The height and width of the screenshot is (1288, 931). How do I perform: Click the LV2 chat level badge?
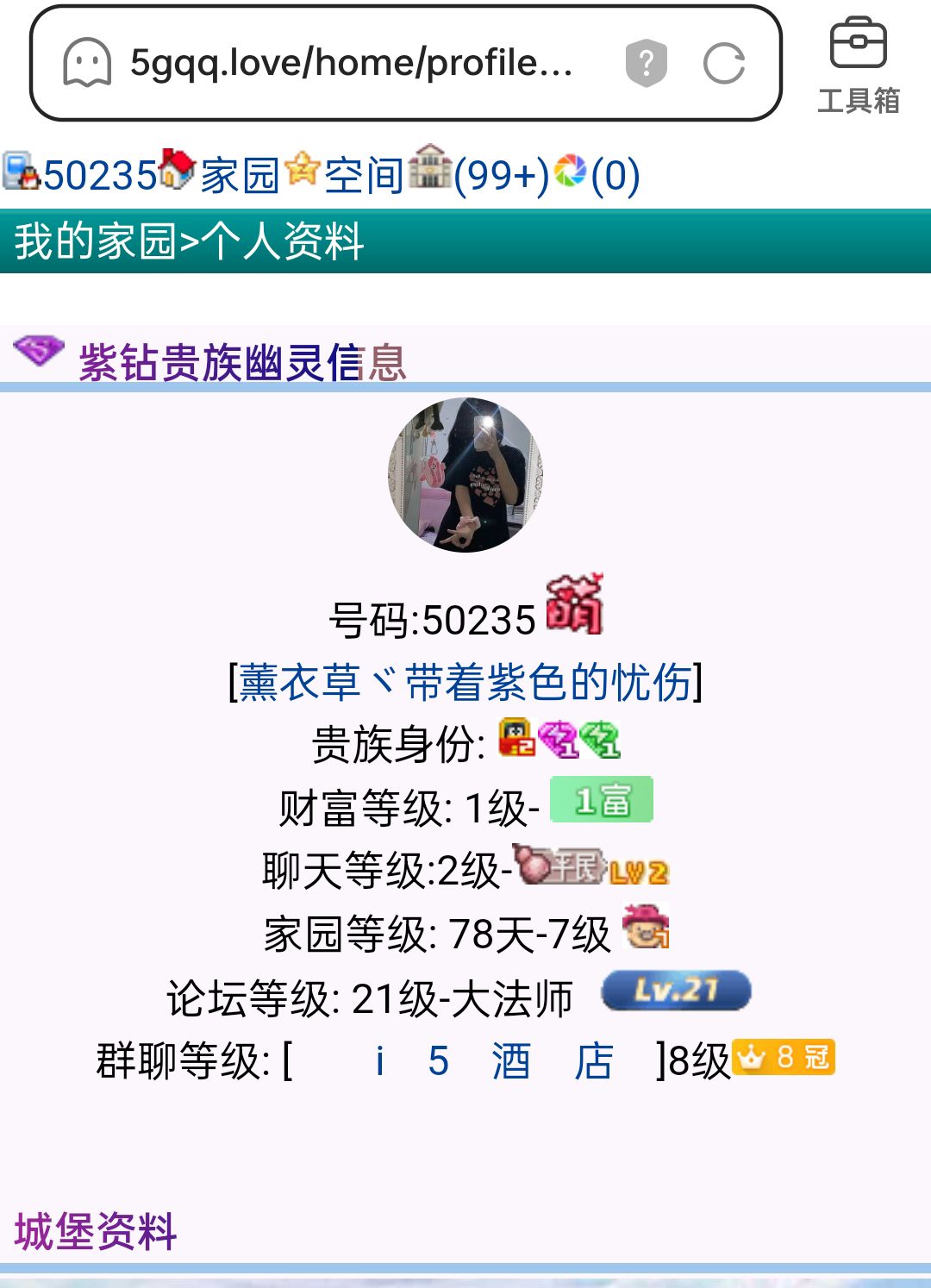click(x=640, y=873)
